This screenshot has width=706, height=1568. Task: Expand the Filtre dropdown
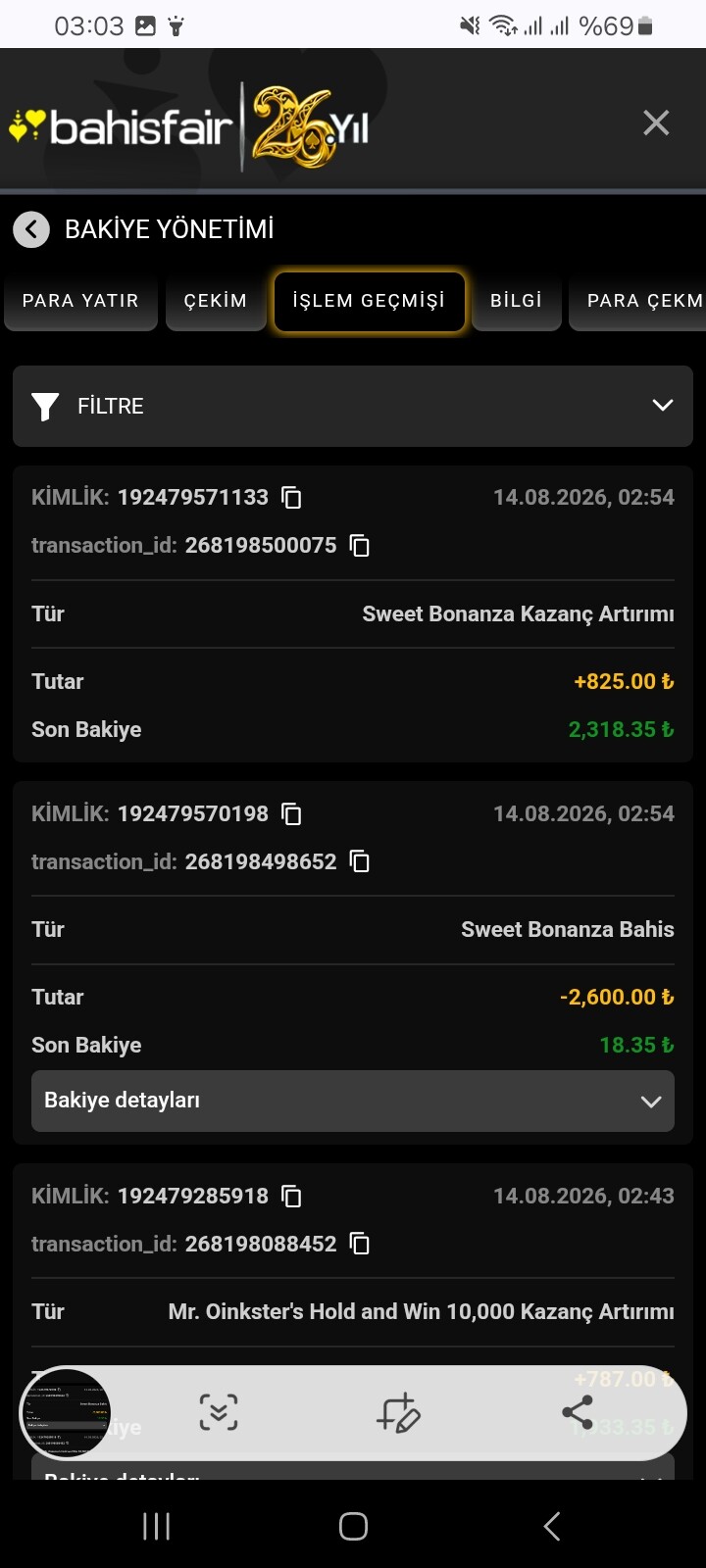(353, 406)
